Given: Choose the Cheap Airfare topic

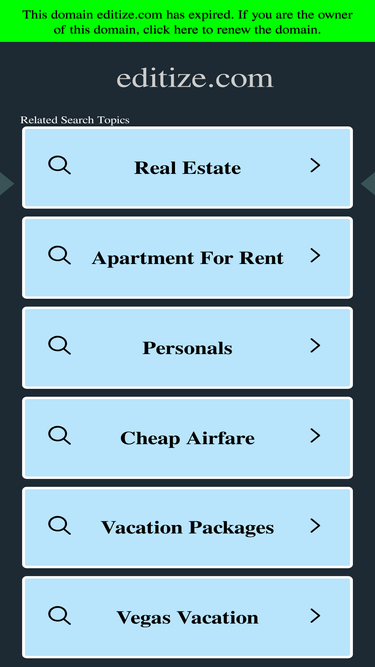Looking at the screenshot, I should tap(188, 438).
